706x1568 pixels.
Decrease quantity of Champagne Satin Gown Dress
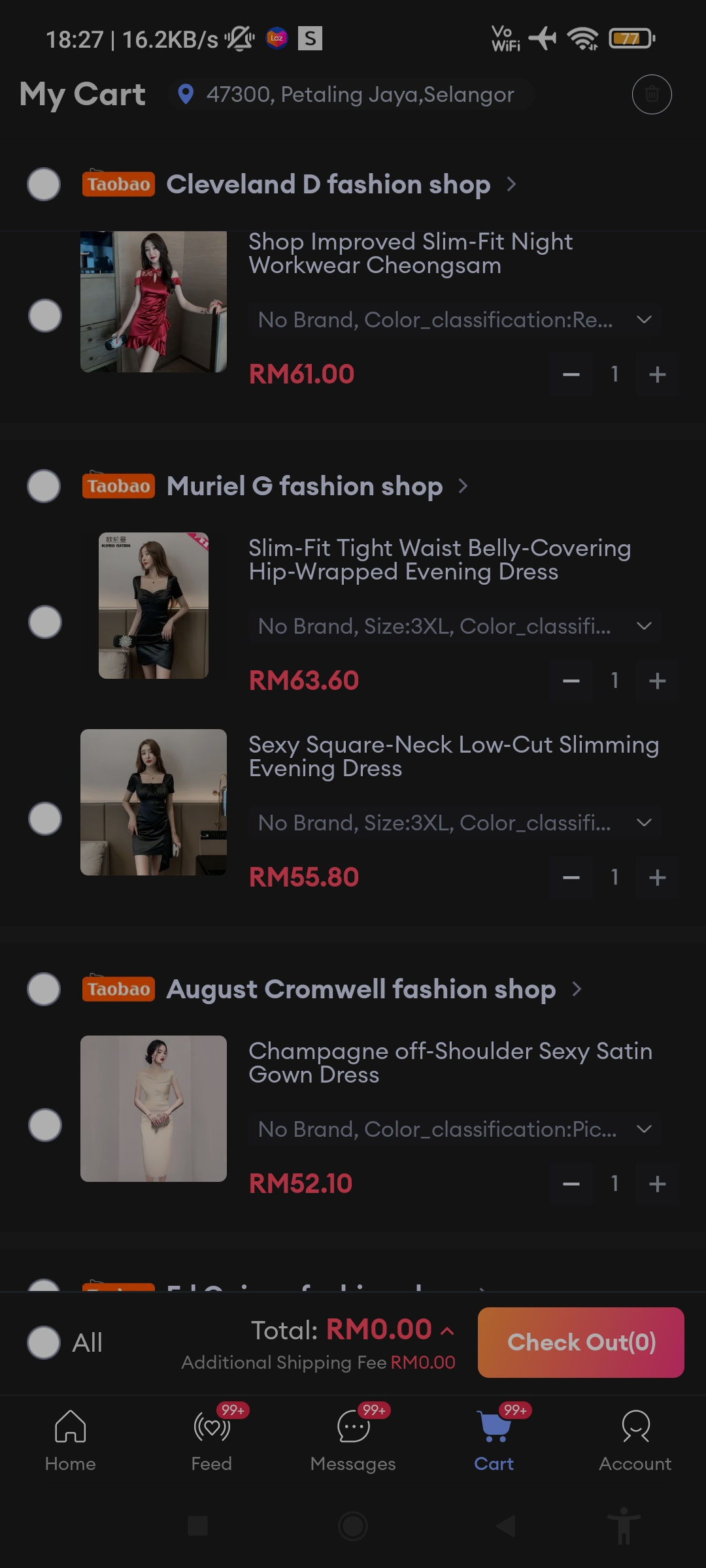[x=571, y=1184]
